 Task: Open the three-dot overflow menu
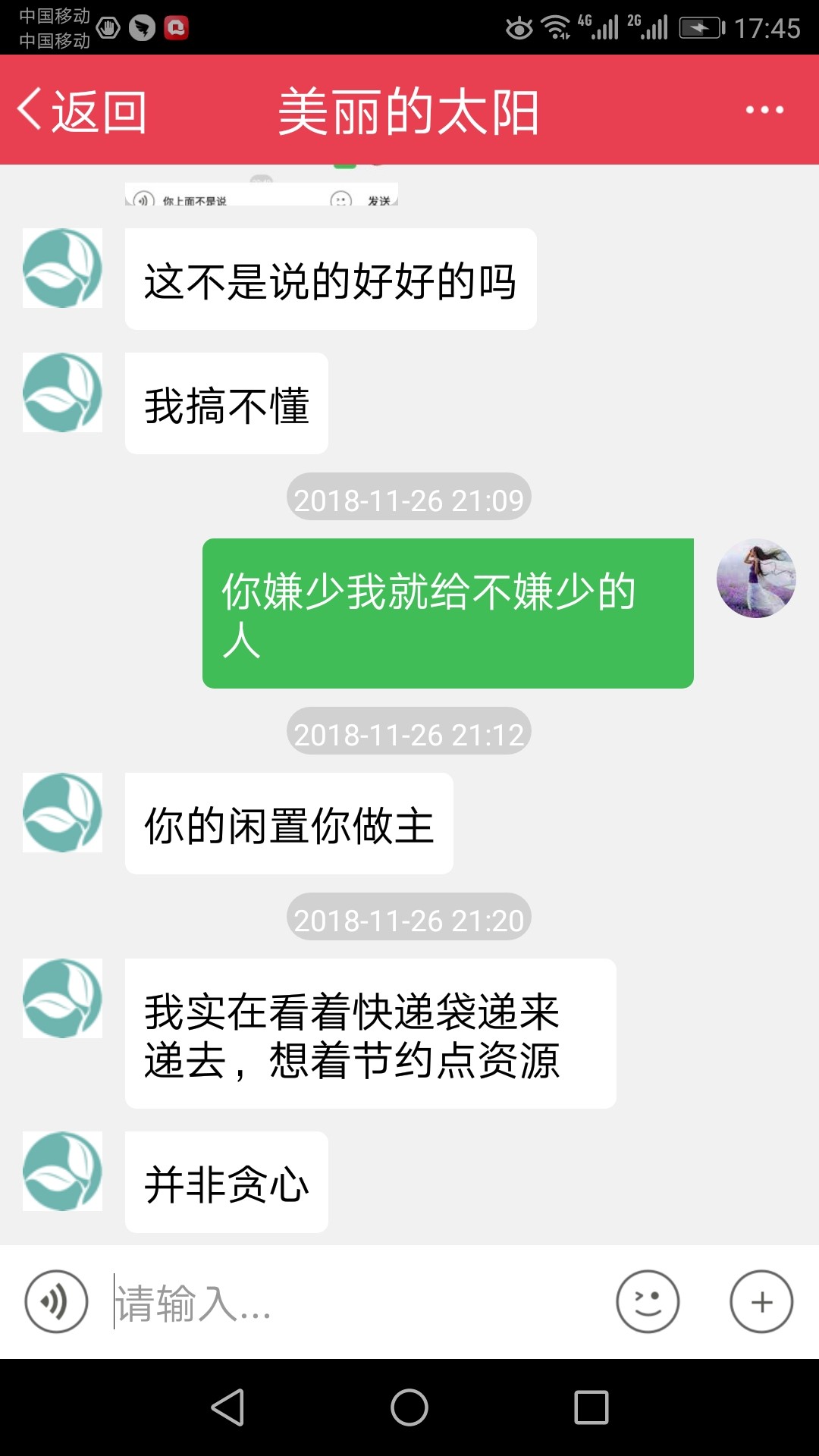(764, 111)
